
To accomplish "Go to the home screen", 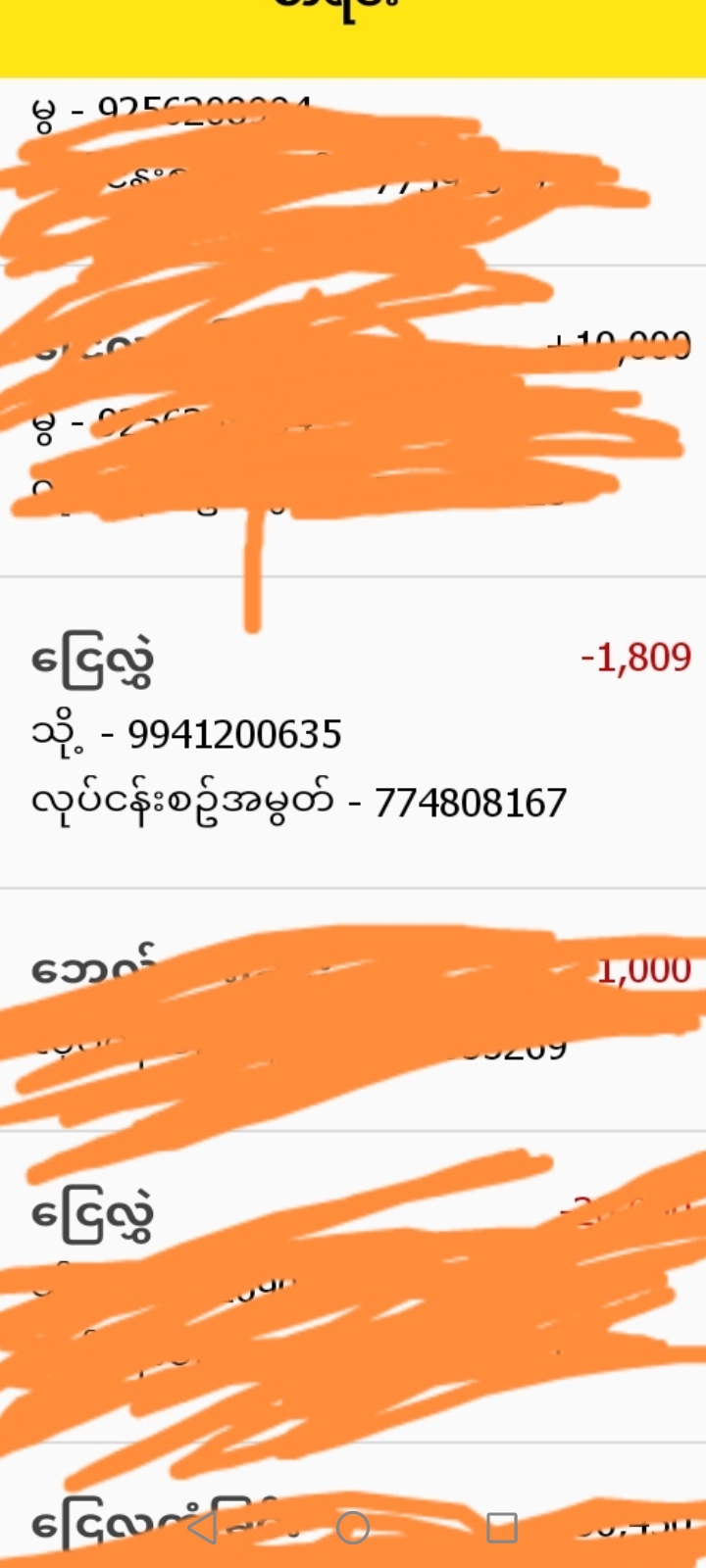I will [x=353, y=1527].
